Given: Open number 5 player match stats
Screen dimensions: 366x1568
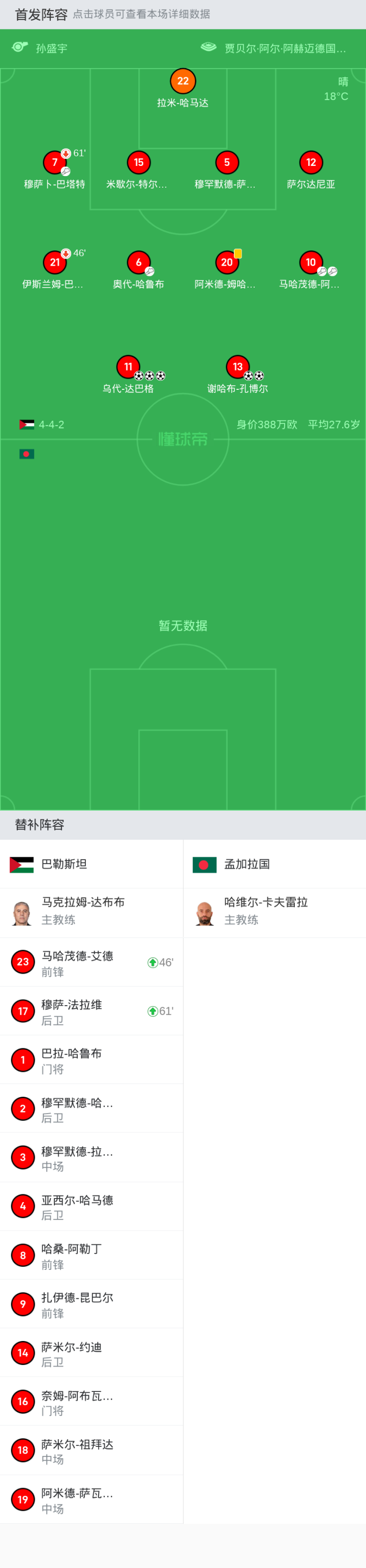Looking at the screenshot, I should pos(227,162).
